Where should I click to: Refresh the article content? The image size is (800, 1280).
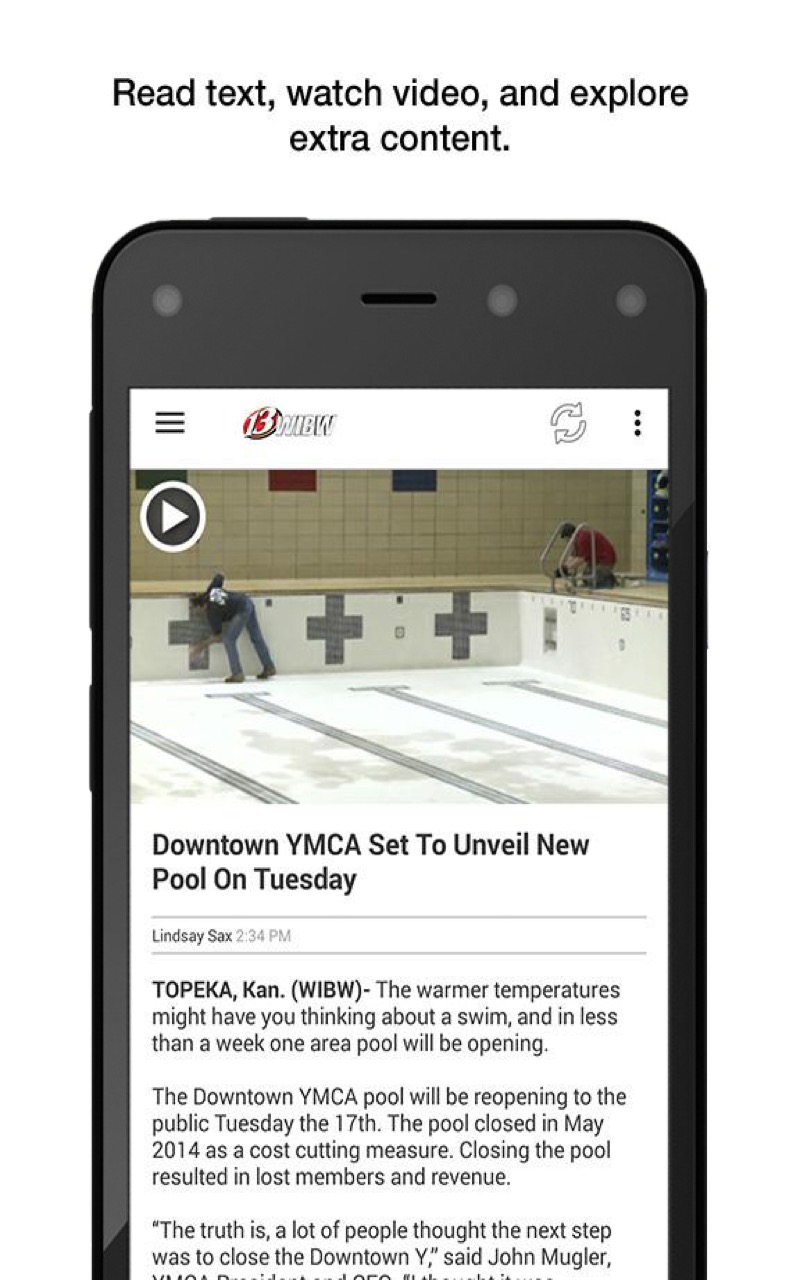point(567,424)
